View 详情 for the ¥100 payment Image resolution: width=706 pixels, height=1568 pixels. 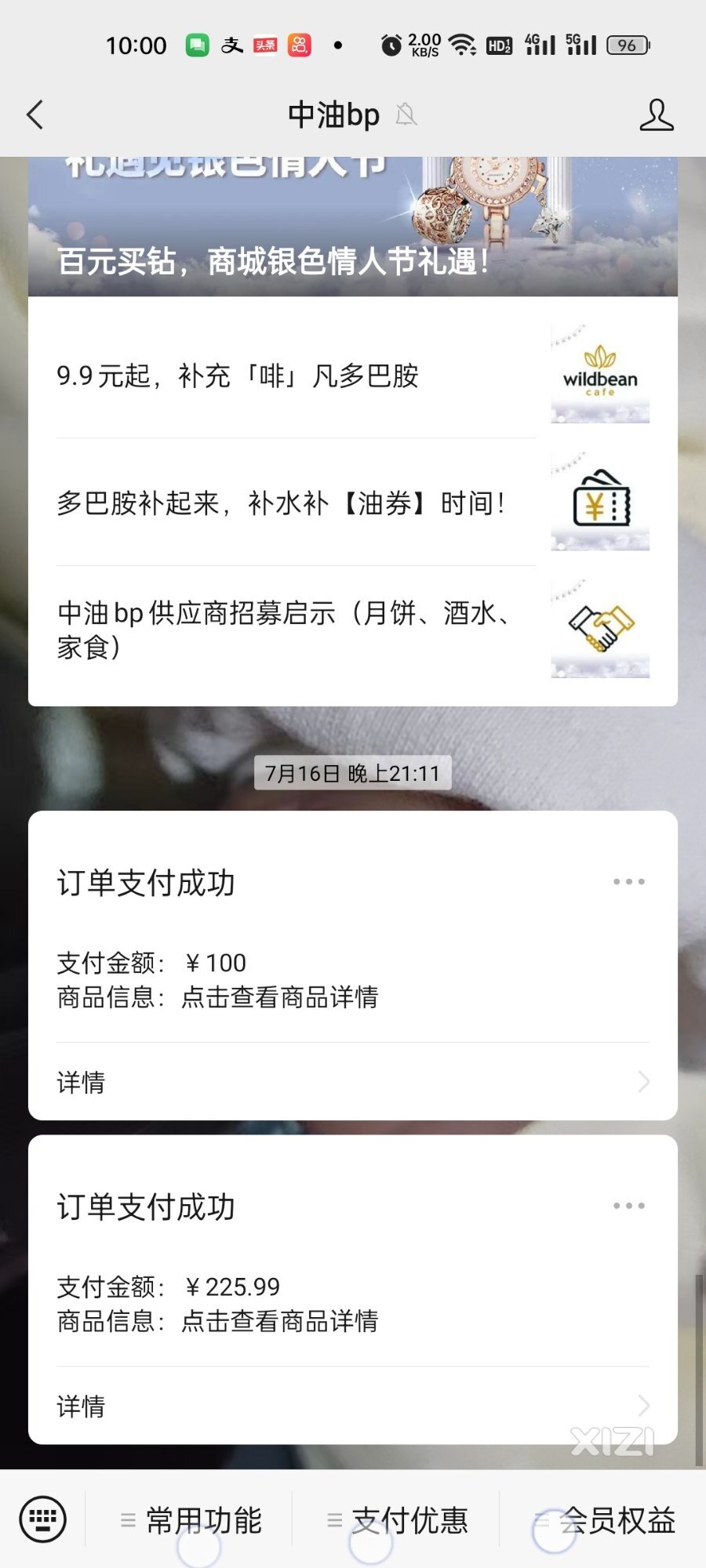point(353,1082)
